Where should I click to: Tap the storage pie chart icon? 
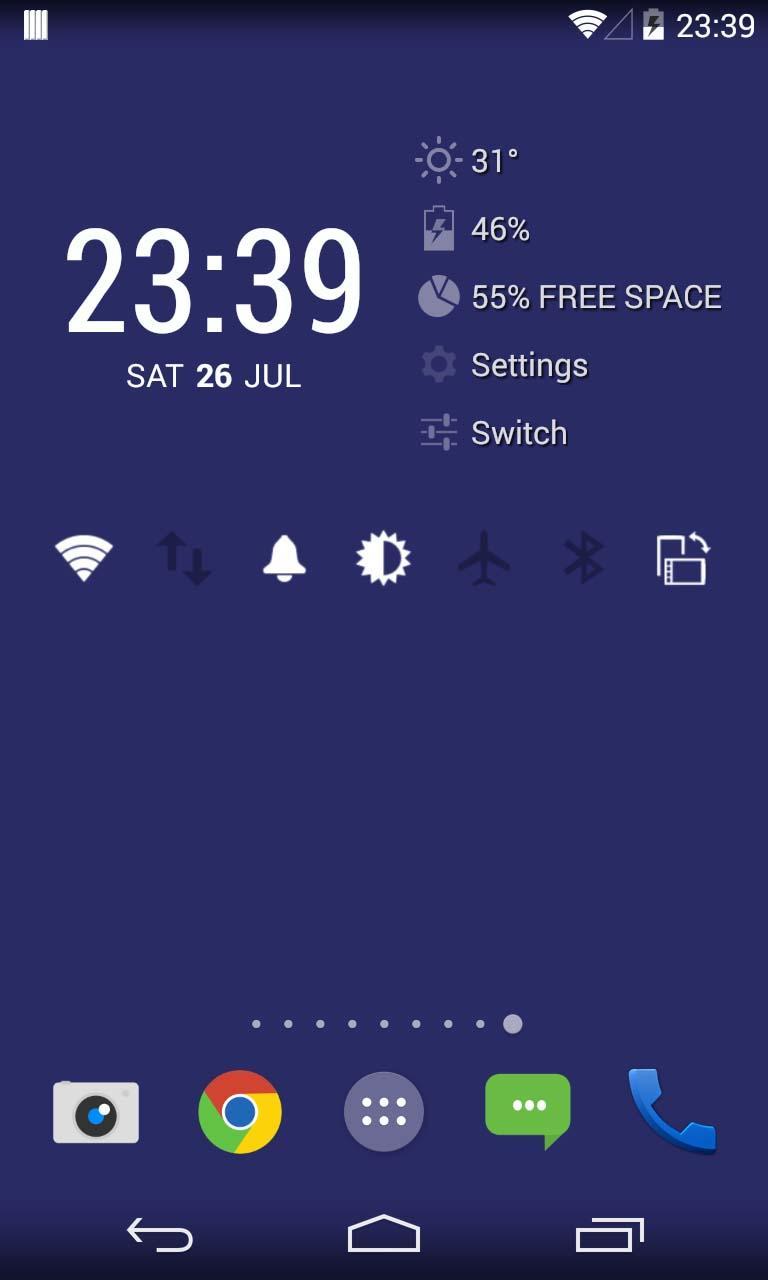[437, 296]
